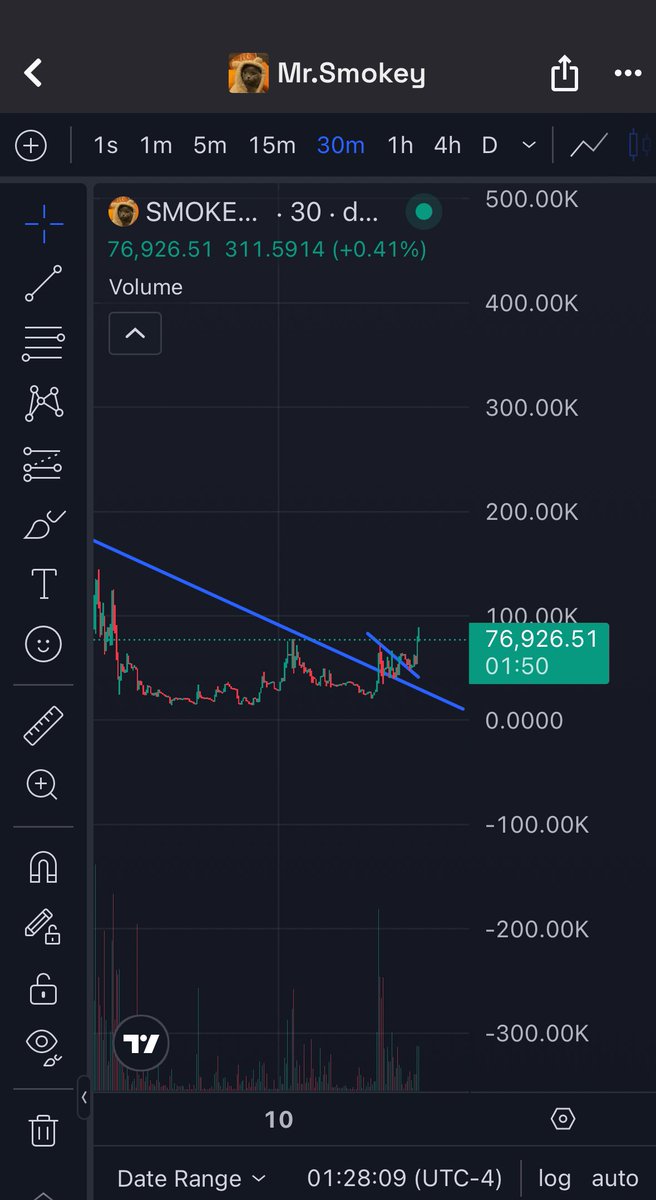The height and width of the screenshot is (1200, 656).
Task: Select the 4h timeframe
Action: click(447, 146)
